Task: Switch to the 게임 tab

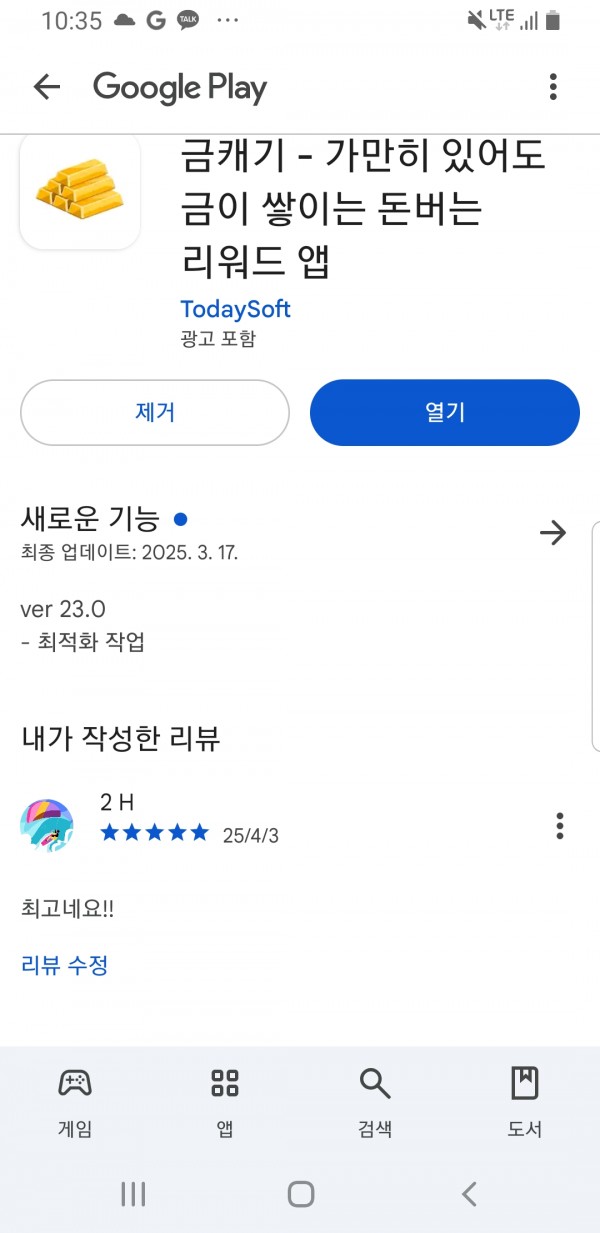Action: [75, 1101]
